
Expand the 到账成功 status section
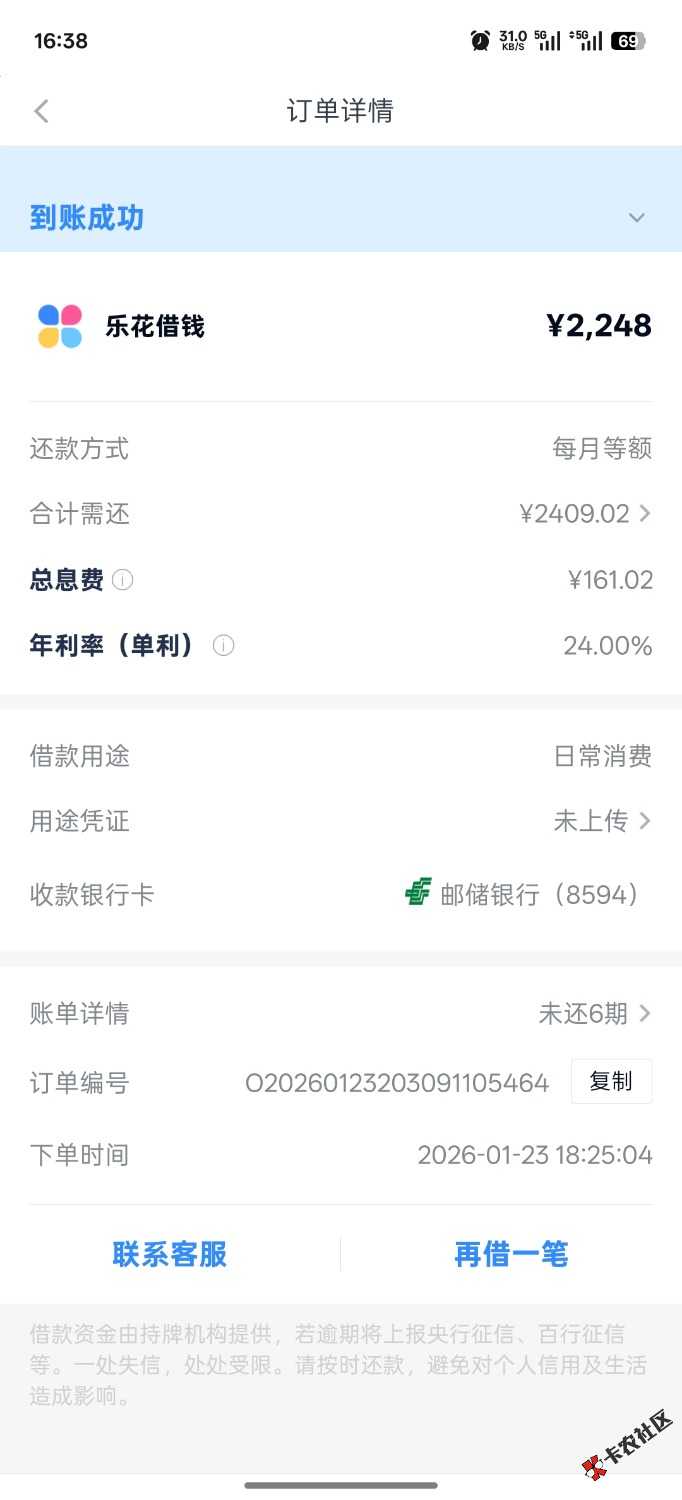[x=636, y=218]
